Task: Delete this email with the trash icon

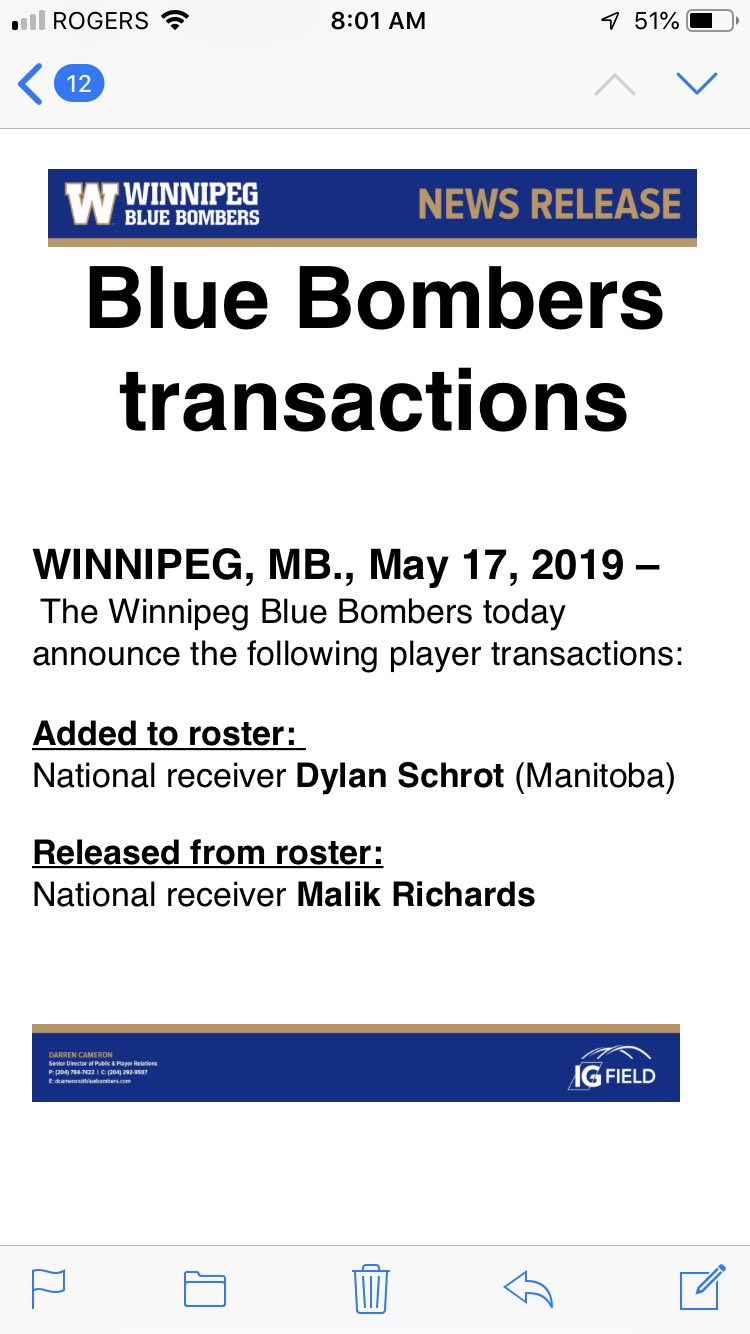Action: point(370,1288)
